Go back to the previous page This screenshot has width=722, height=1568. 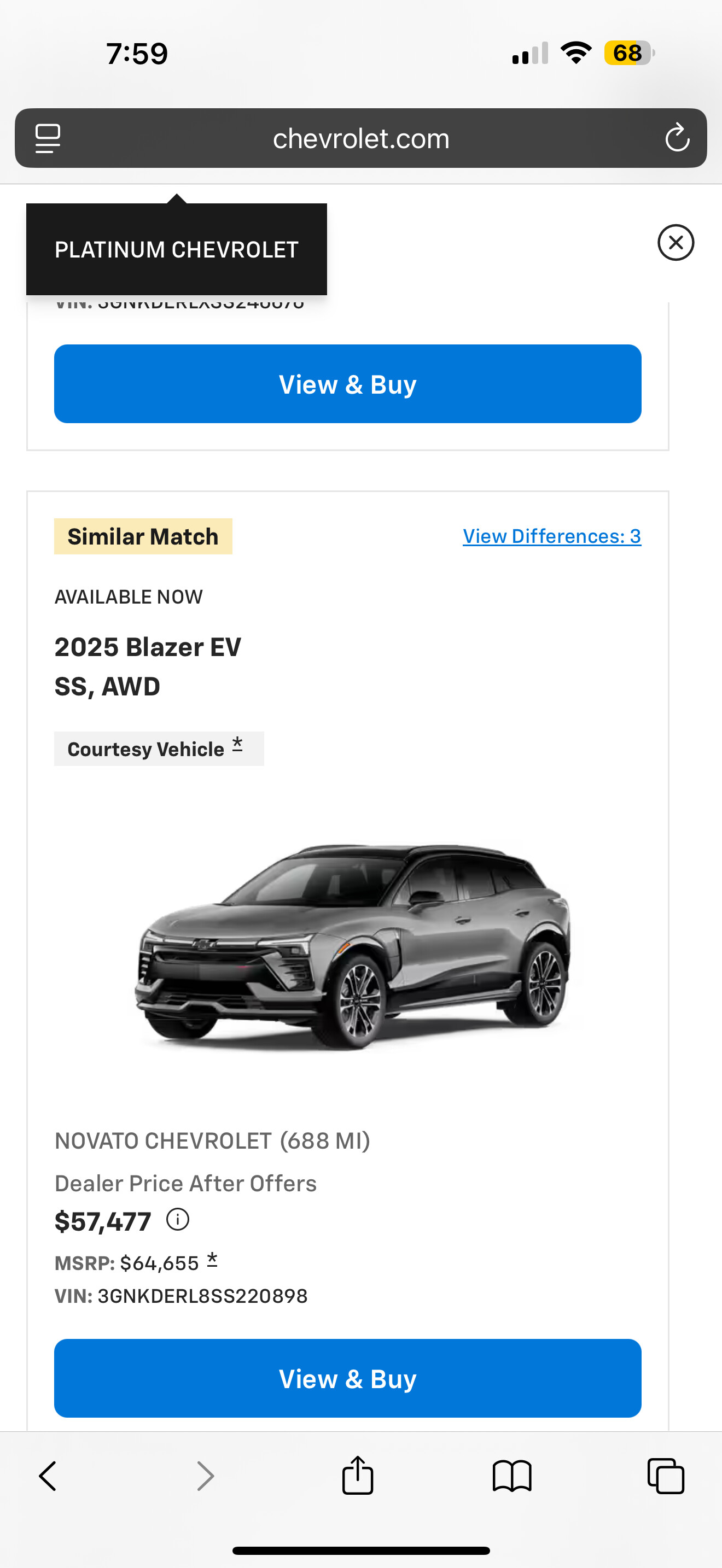tap(48, 1476)
